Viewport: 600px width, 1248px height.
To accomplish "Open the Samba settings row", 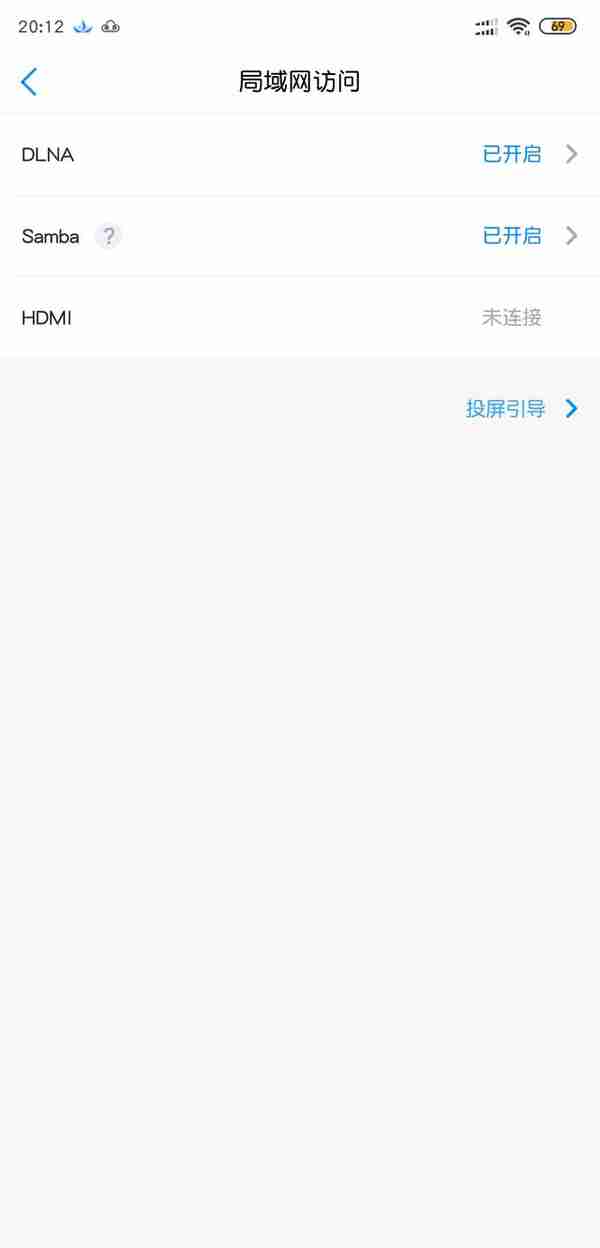I will pos(300,236).
